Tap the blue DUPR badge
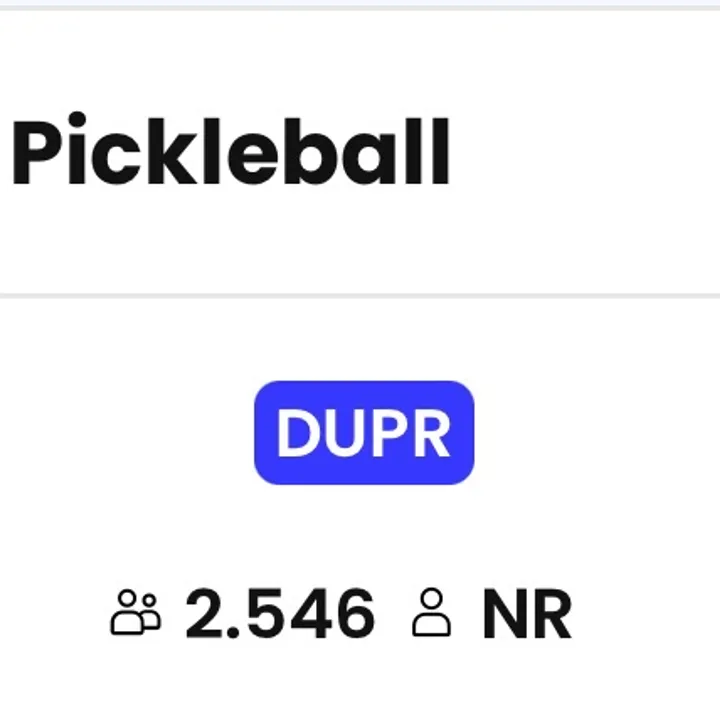Viewport: 720px width, 720px height. [x=364, y=433]
